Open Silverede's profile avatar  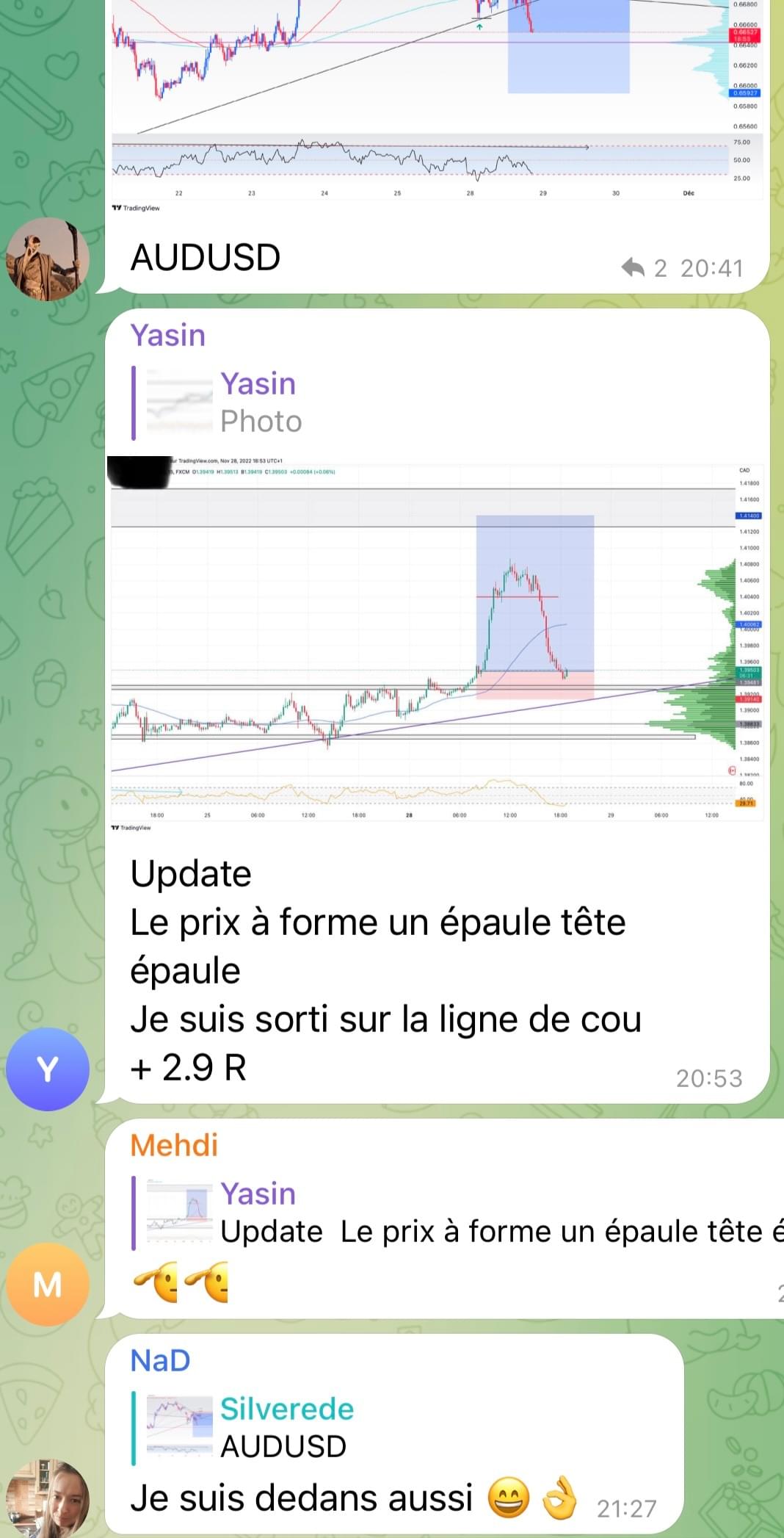pyautogui.click(x=48, y=259)
